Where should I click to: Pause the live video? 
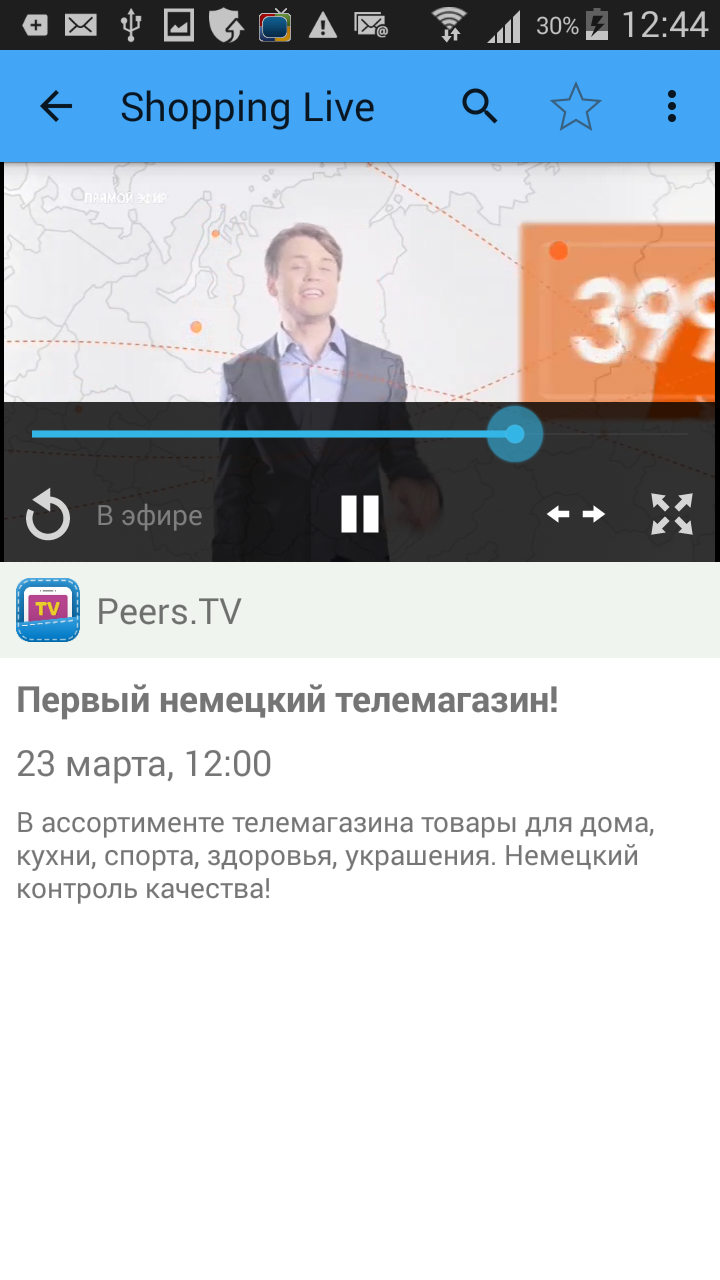tap(360, 514)
